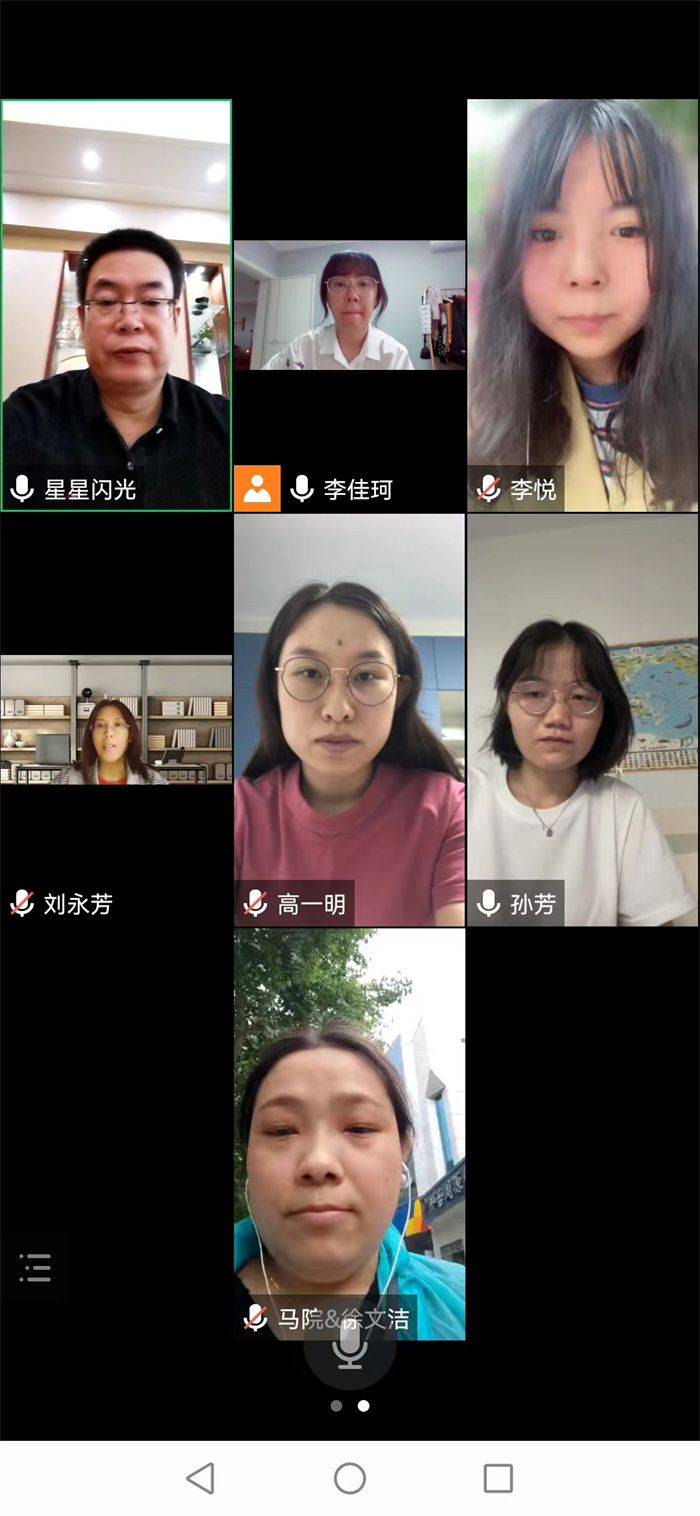Open the list menu icon

(x=35, y=1267)
